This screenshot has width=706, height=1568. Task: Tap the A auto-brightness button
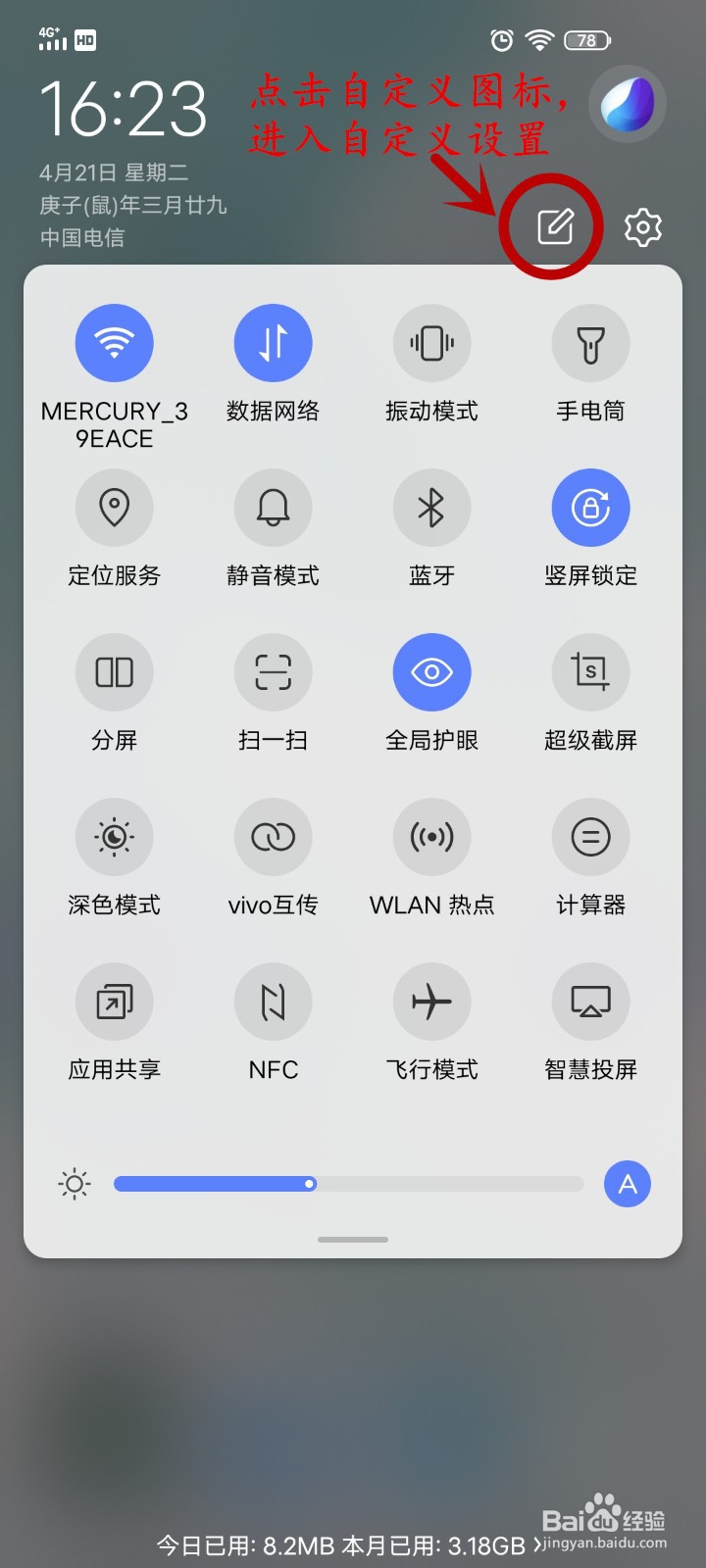627,1184
